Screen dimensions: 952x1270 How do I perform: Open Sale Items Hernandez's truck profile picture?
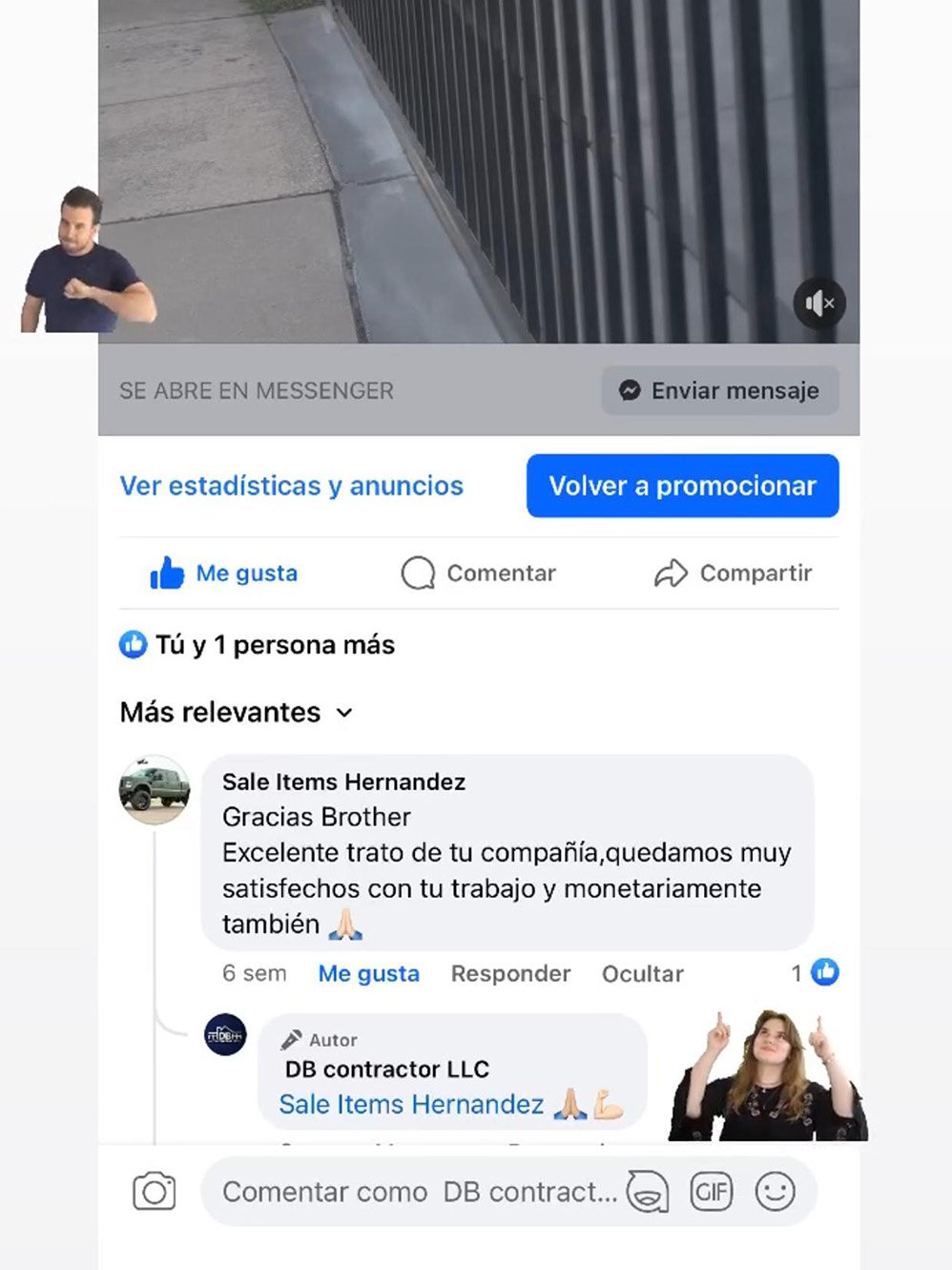pos(155,790)
